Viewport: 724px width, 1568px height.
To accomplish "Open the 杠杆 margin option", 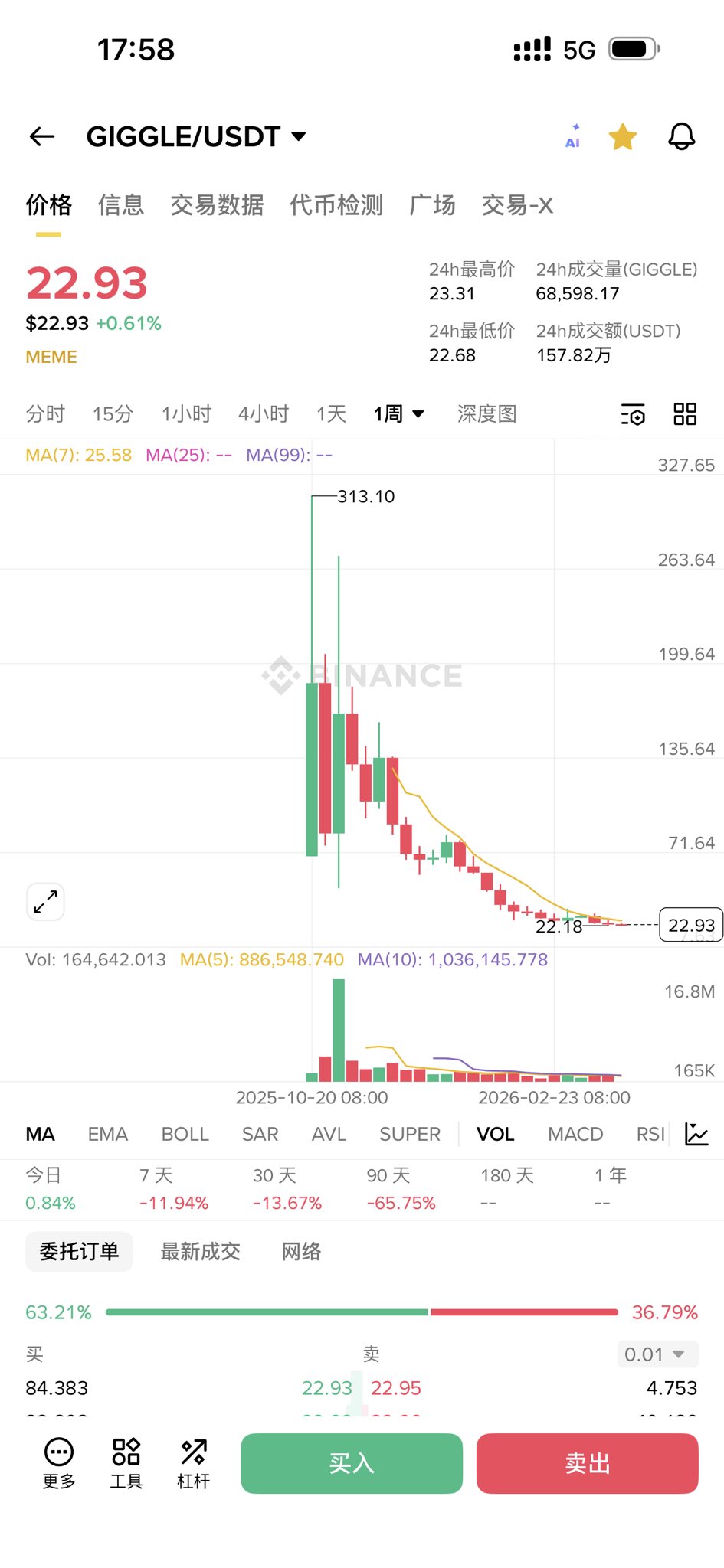I will coord(193,1463).
